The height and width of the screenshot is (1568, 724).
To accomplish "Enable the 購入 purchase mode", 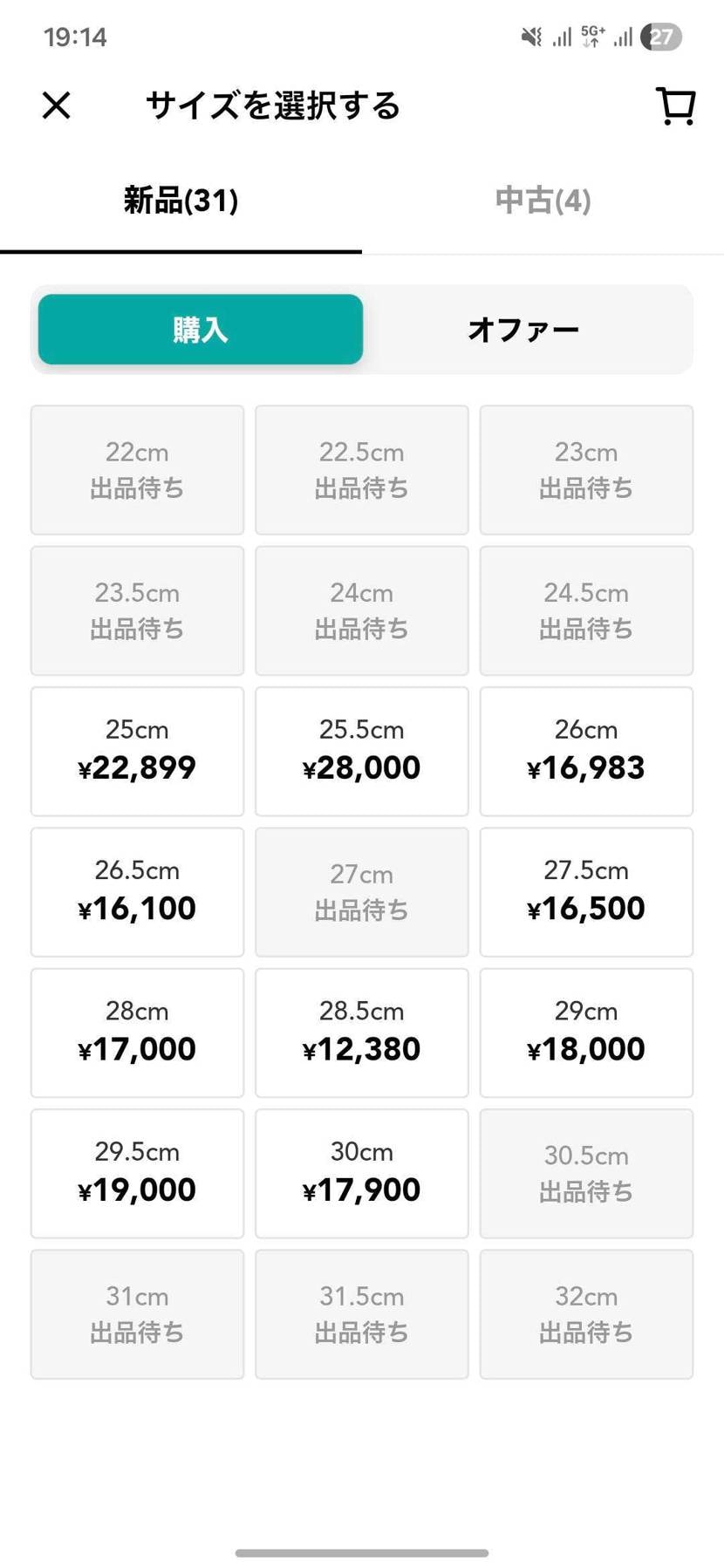I will click(x=200, y=330).
